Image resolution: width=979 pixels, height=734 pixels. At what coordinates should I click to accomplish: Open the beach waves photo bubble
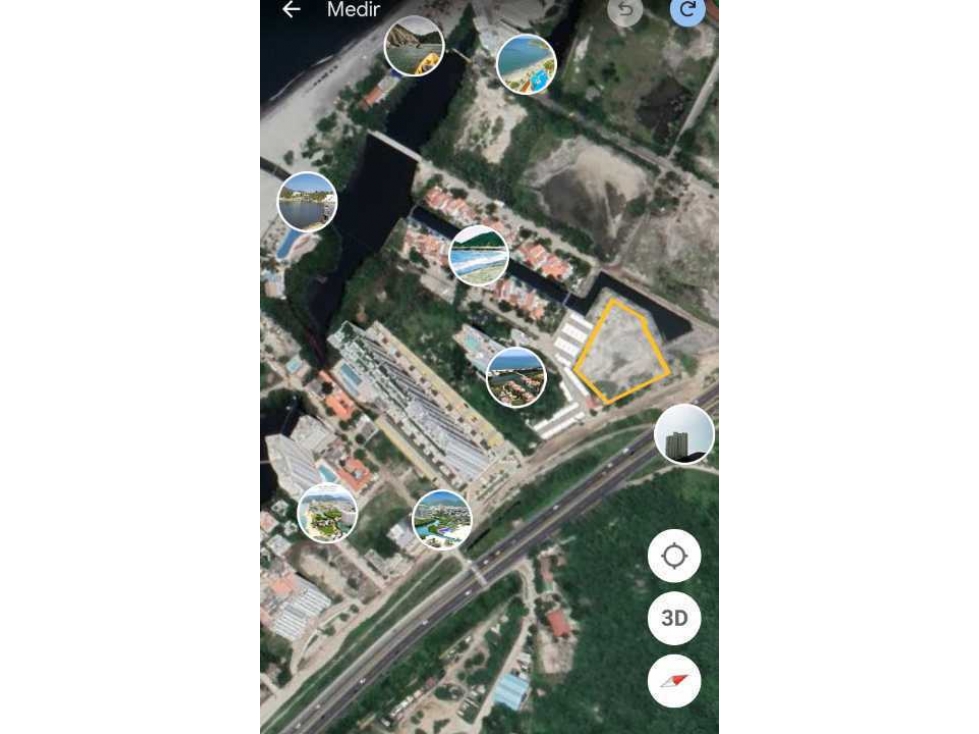coord(478,255)
